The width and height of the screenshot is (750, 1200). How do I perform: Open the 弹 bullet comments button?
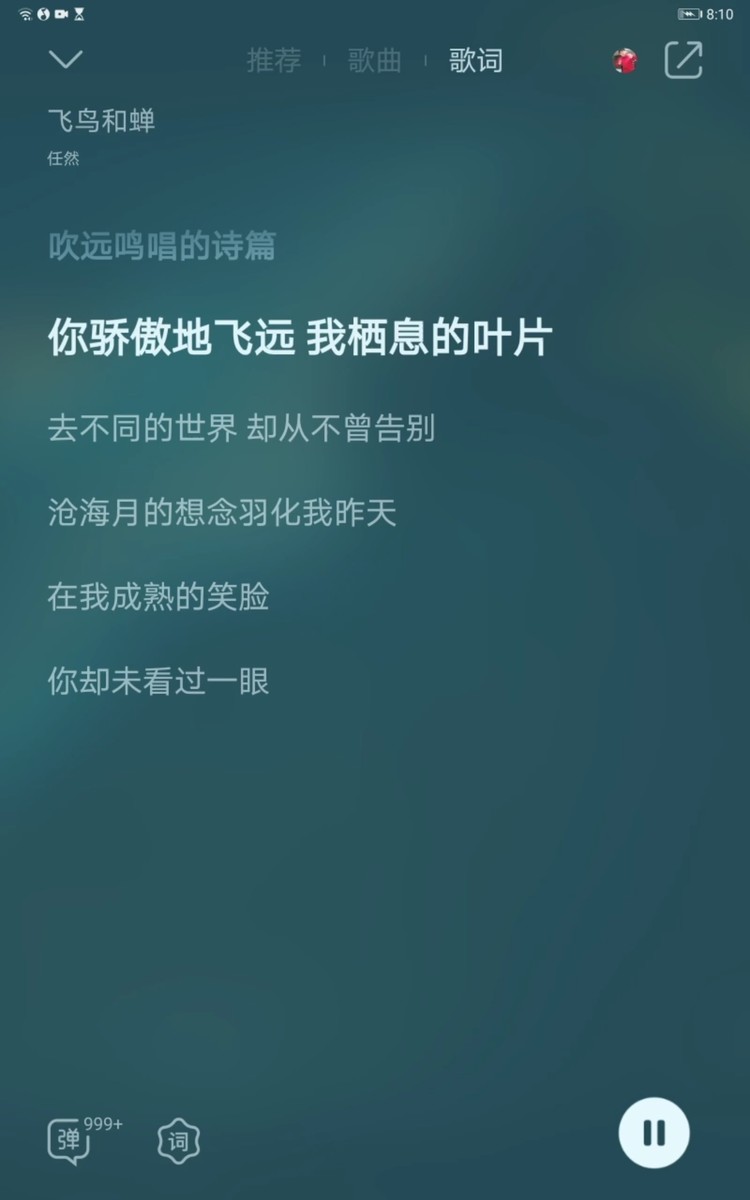click(70, 1140)
